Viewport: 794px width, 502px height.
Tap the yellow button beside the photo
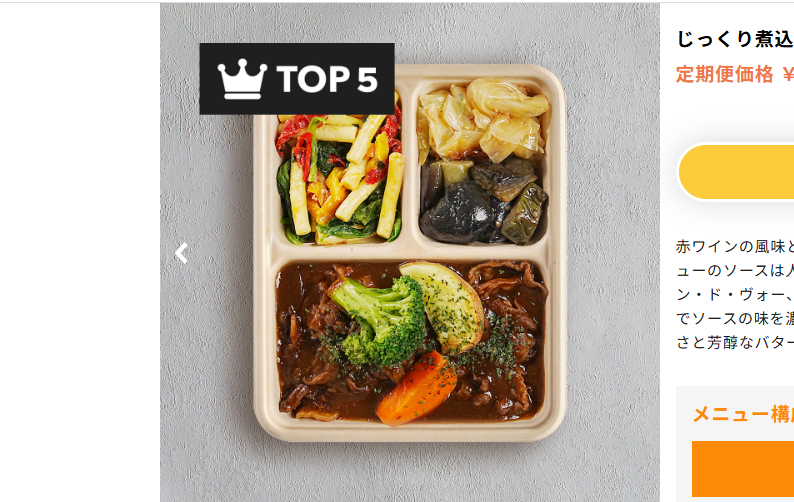point(737,172)
